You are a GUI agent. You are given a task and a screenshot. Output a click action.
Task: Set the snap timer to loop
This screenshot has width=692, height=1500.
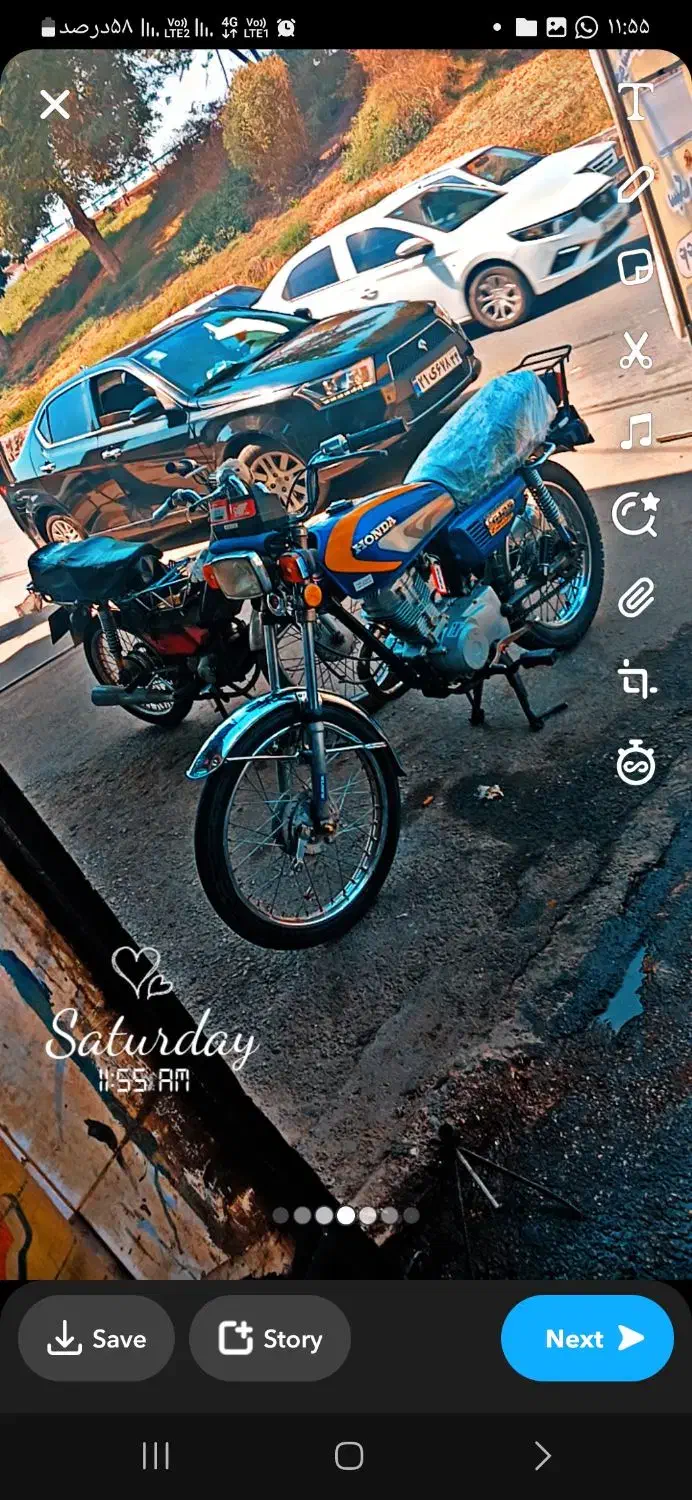click(x=636, y=764)
